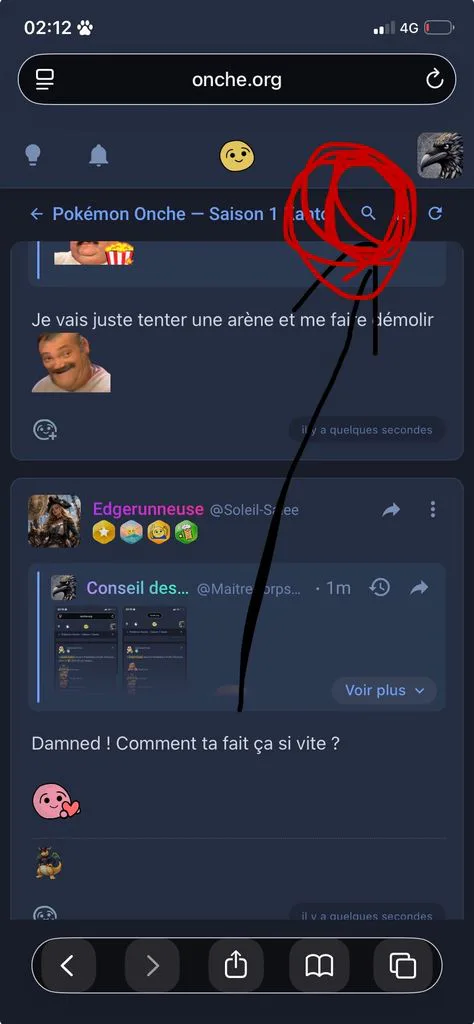
Task: Open Edgerunneuse's profile name
Action: point(148,509)
